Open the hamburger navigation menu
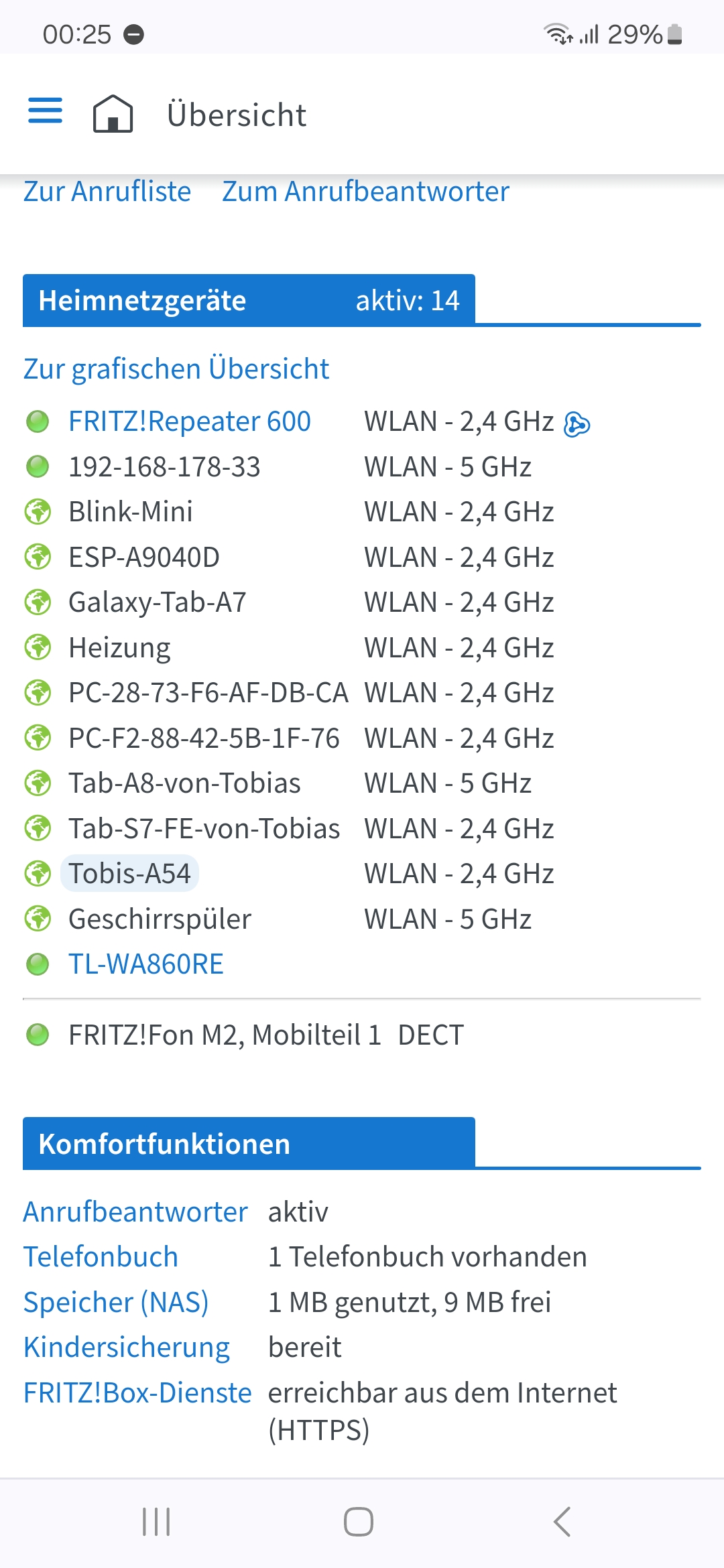Image resolution: width=724 pixels, height=1568 pixels. point(45,111)
